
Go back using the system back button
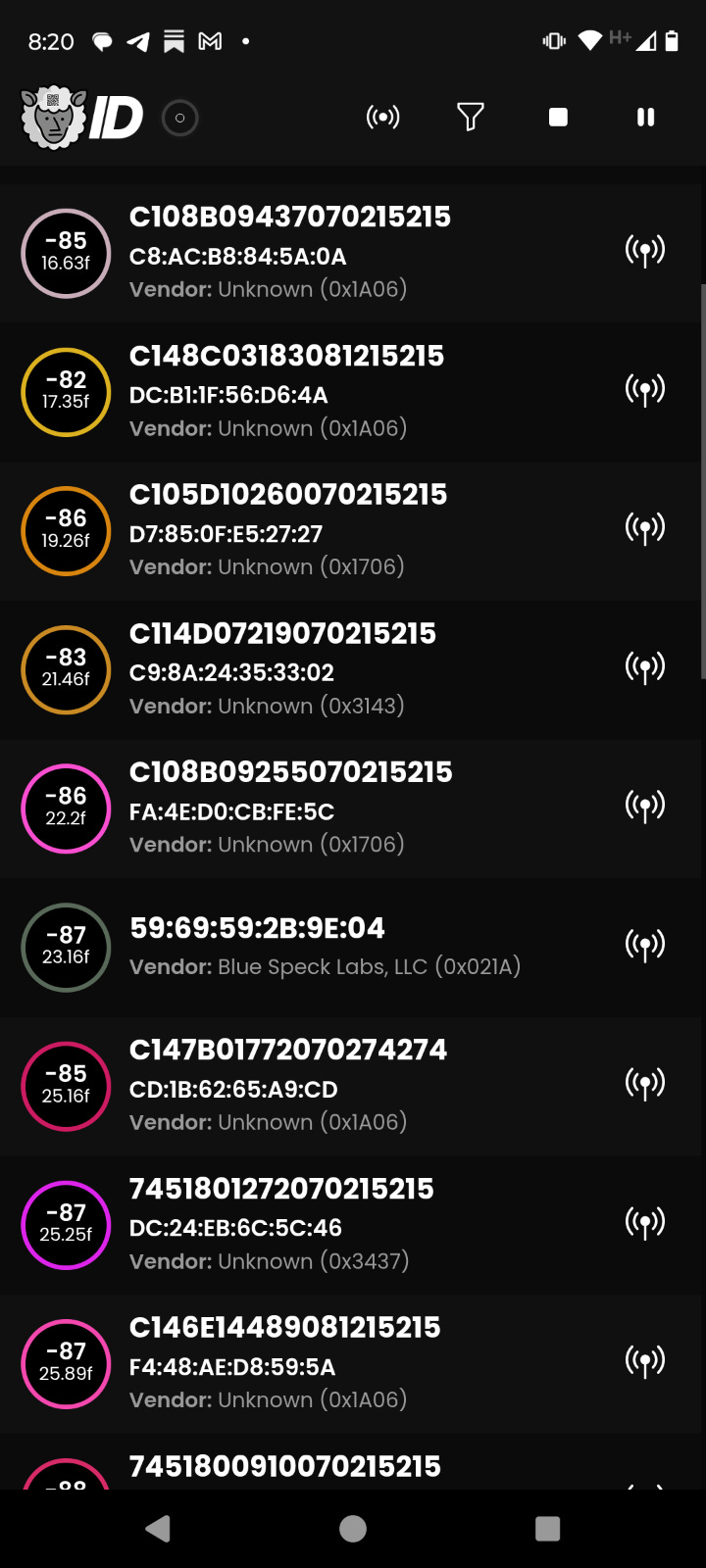click(x=158, y=1529)
